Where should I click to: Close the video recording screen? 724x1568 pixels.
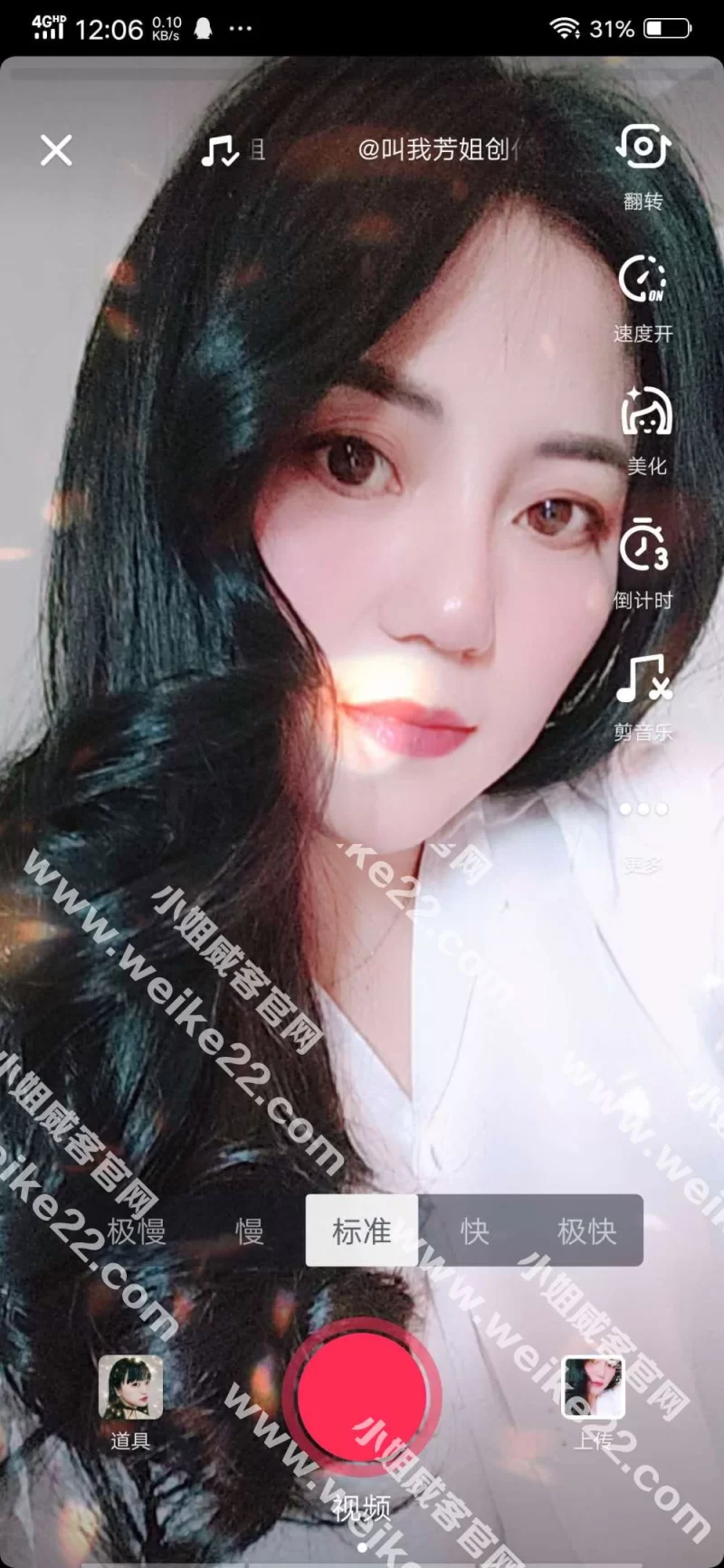56,150
